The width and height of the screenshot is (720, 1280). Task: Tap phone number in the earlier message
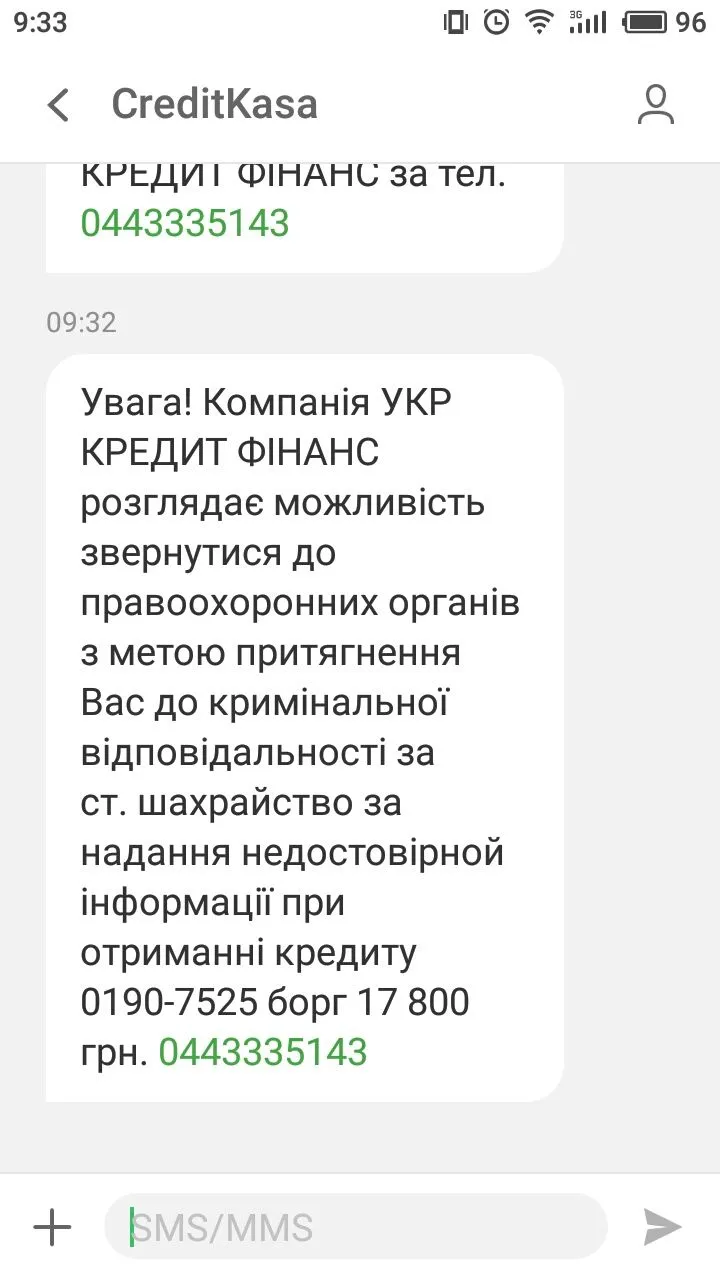[185, 223]
